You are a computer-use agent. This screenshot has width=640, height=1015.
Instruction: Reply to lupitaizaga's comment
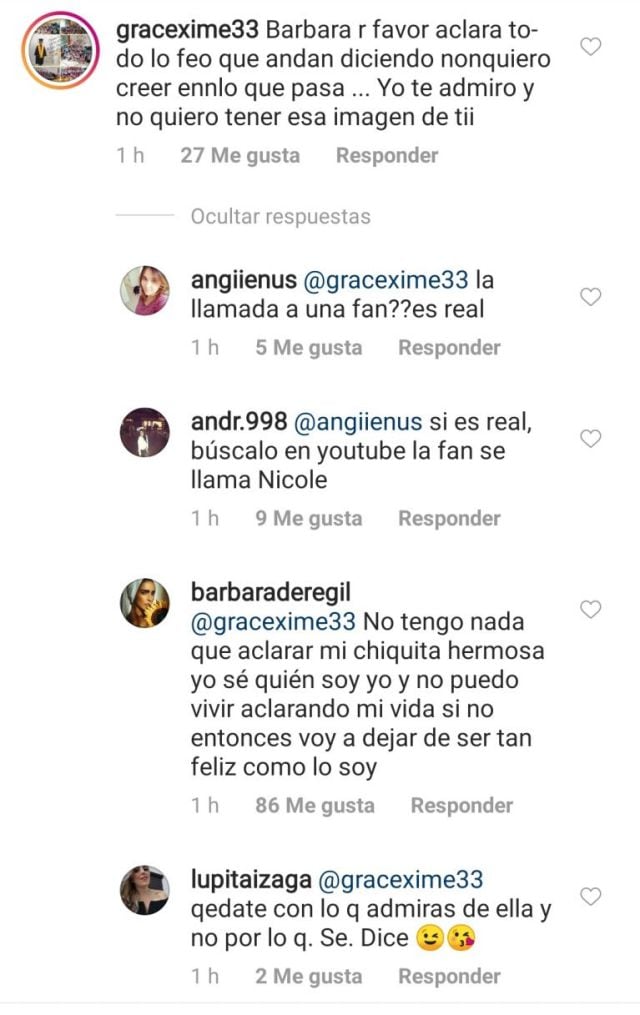449,976
